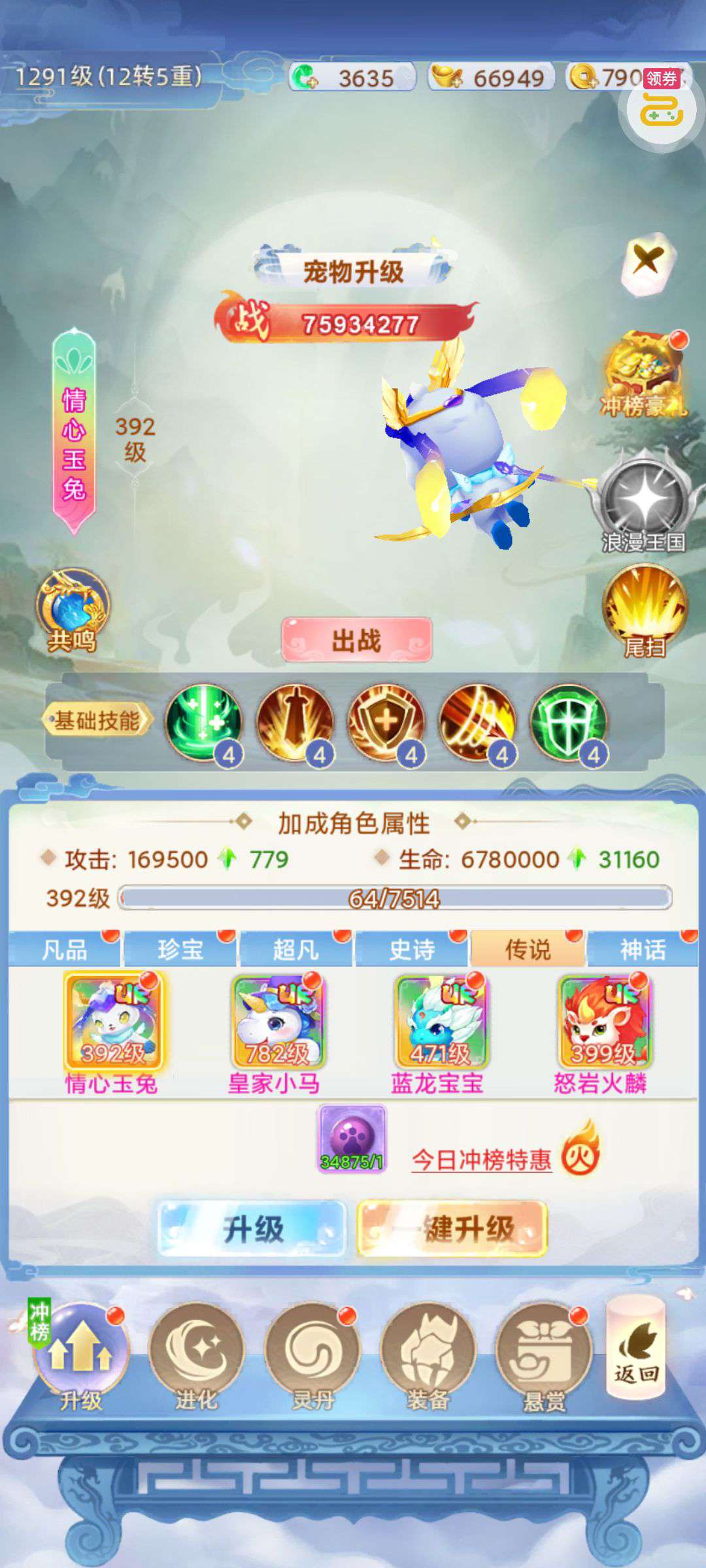This screenshot has width=706, height=1568.
Task: Open the 今日冲榜特惠 link
Action: pos(481,1160)
